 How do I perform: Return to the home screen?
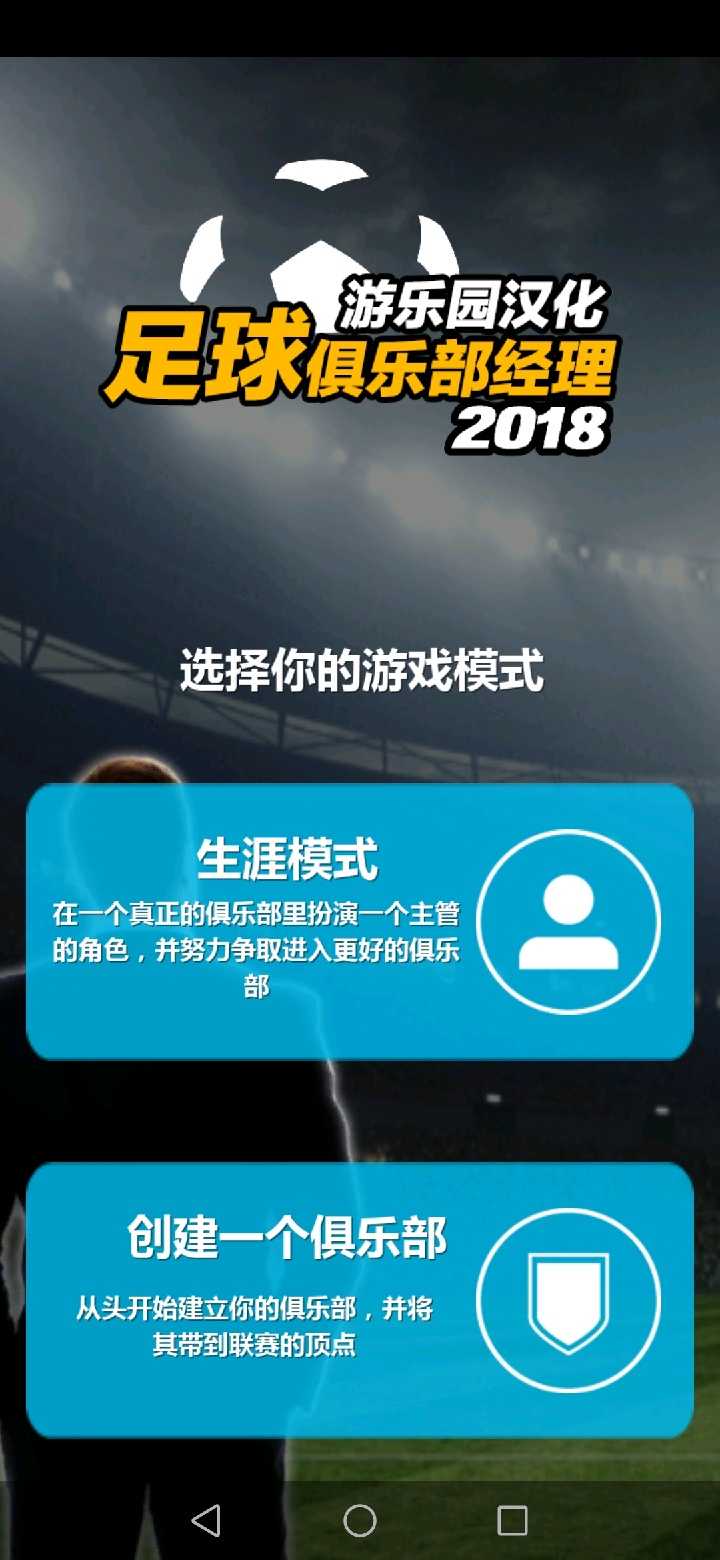pos(360,1521)
